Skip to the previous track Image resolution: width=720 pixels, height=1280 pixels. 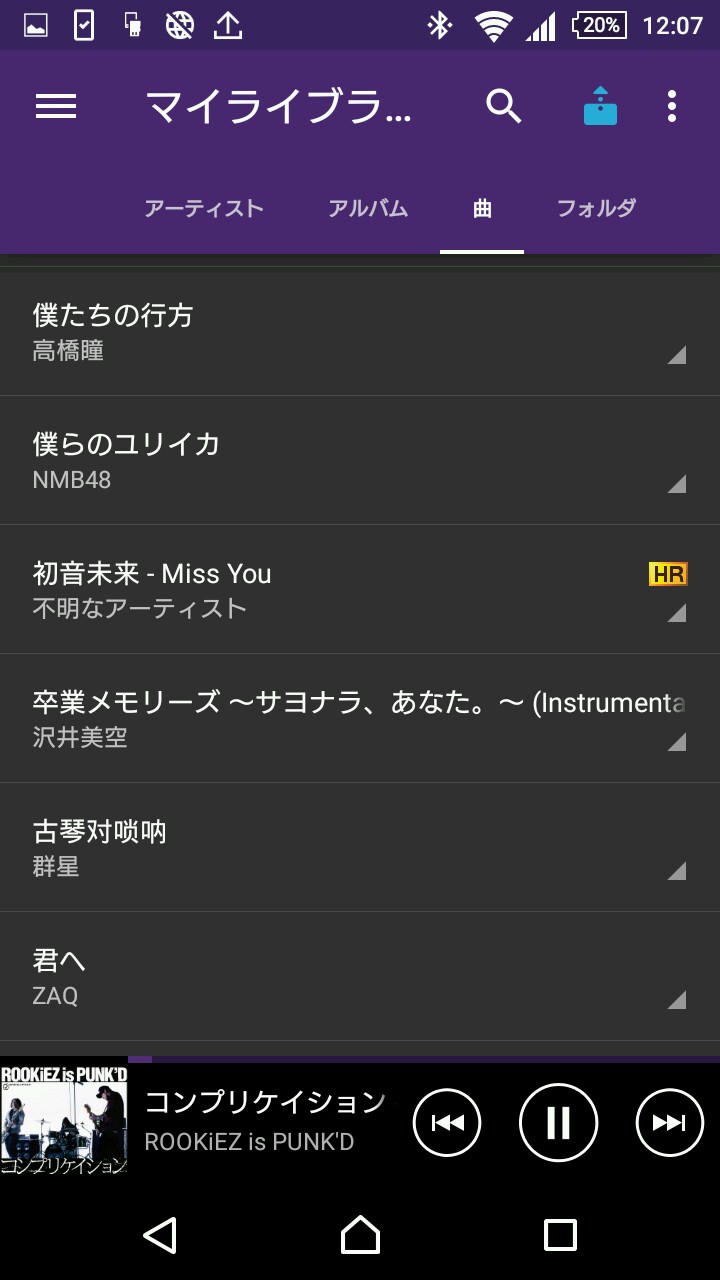coord(447,1122)
